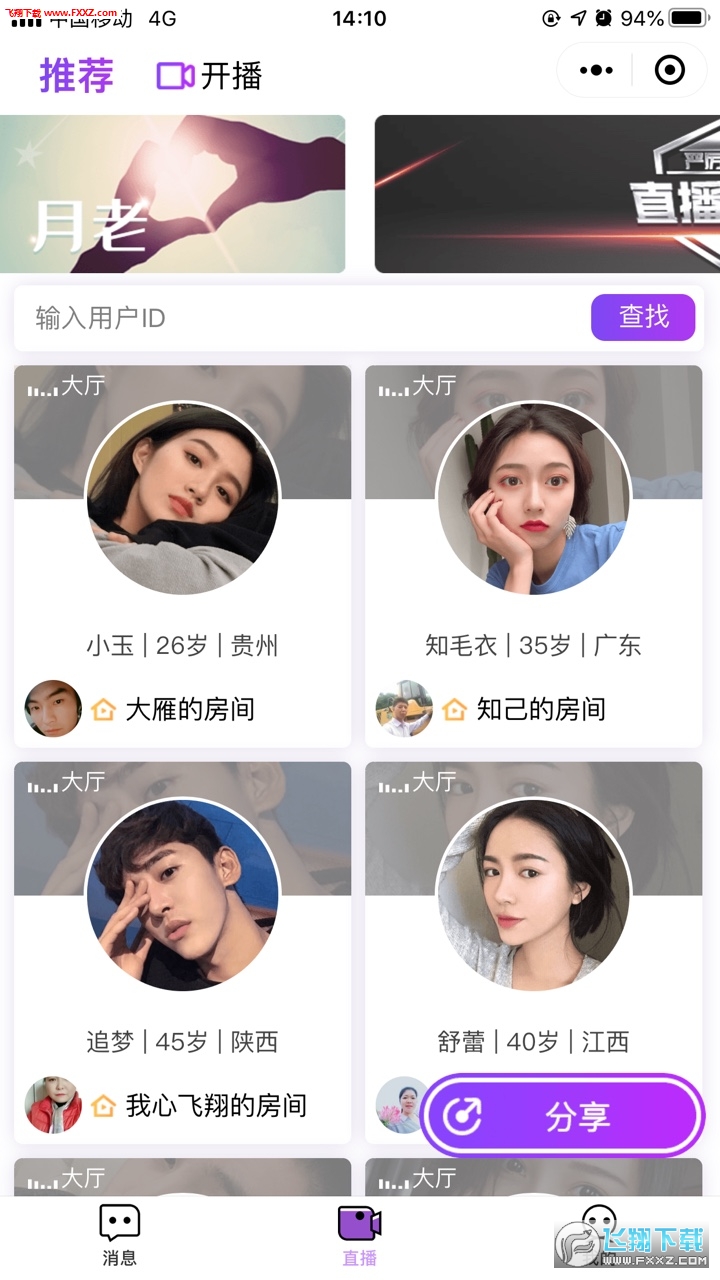Tap 小玉's circular profile photo

[182, 497]
